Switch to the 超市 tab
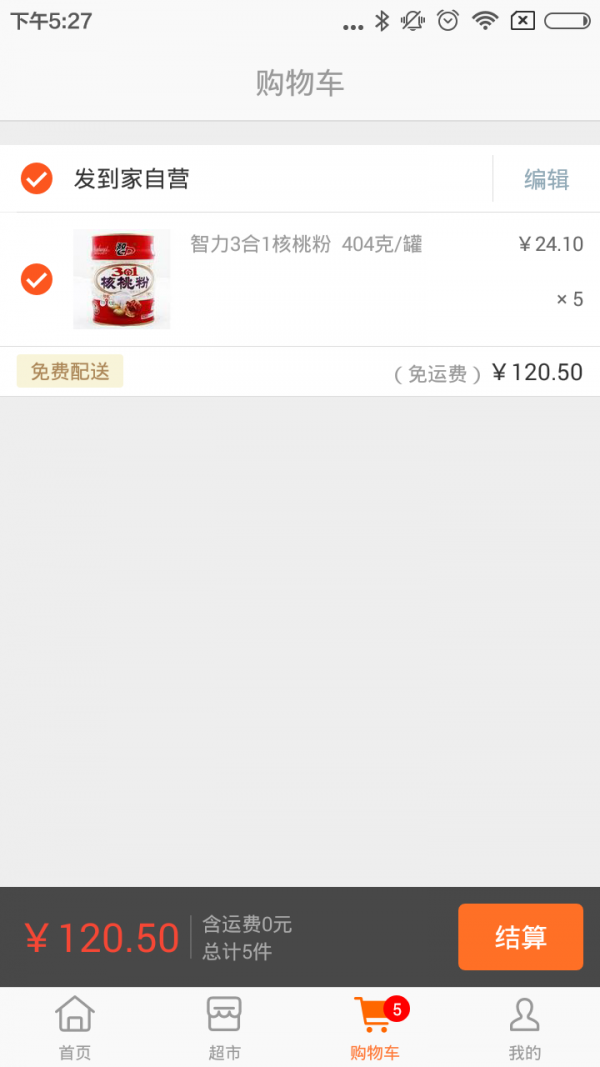The image size is (600, 1067). click(224, 1027)
